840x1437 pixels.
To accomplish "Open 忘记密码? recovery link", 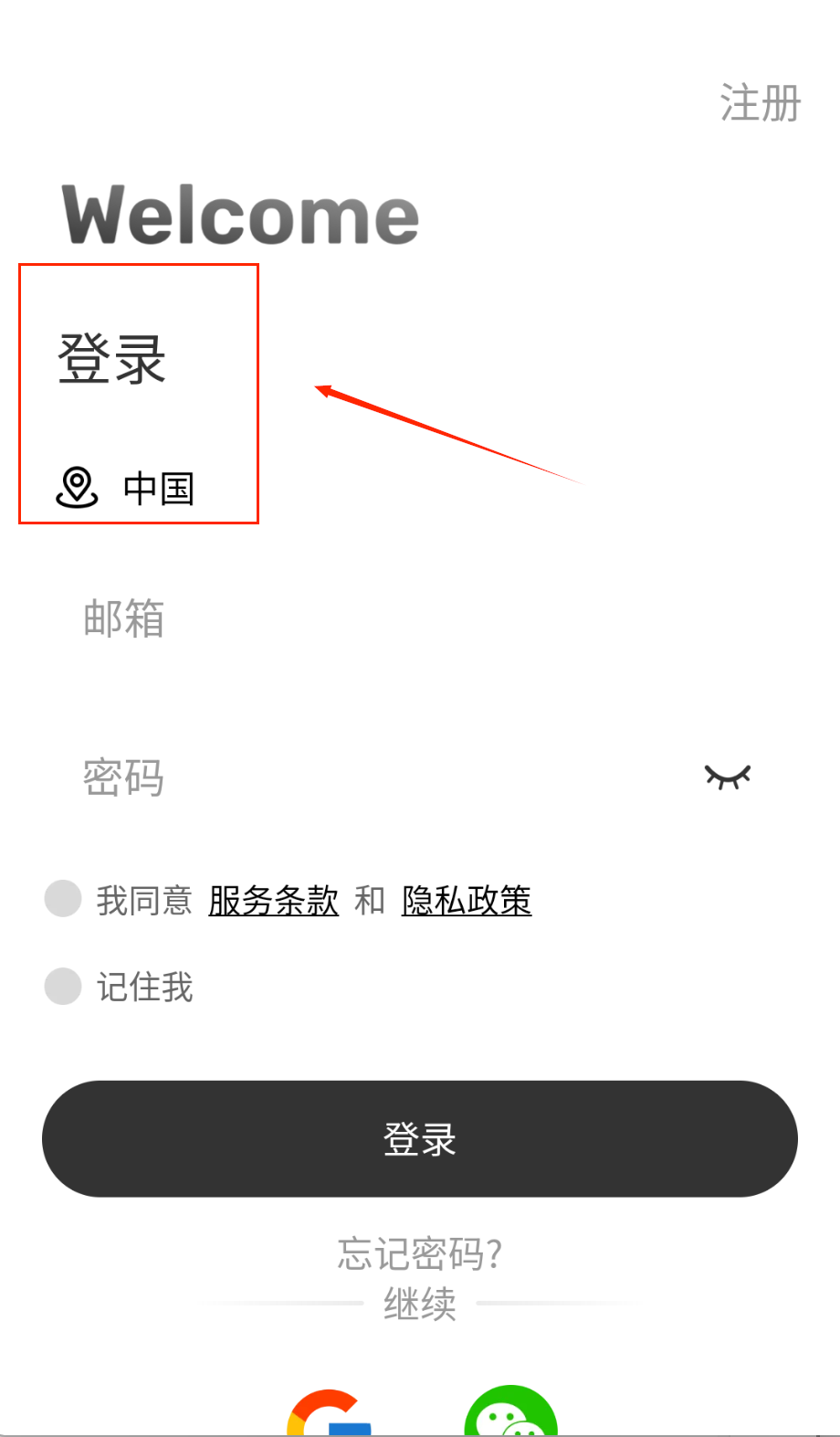I will (420, 1253).
